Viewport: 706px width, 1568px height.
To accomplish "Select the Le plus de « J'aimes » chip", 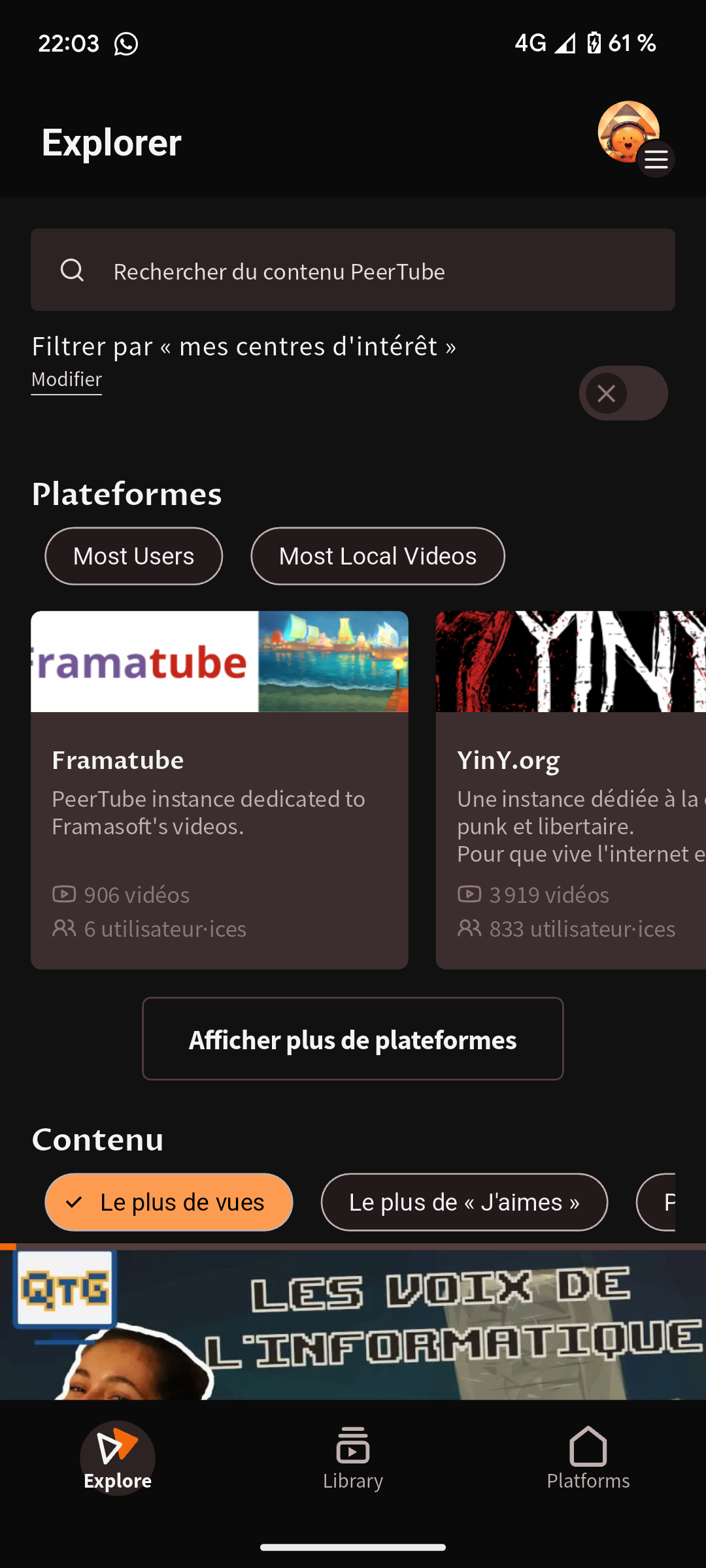I will [464, 1202].
